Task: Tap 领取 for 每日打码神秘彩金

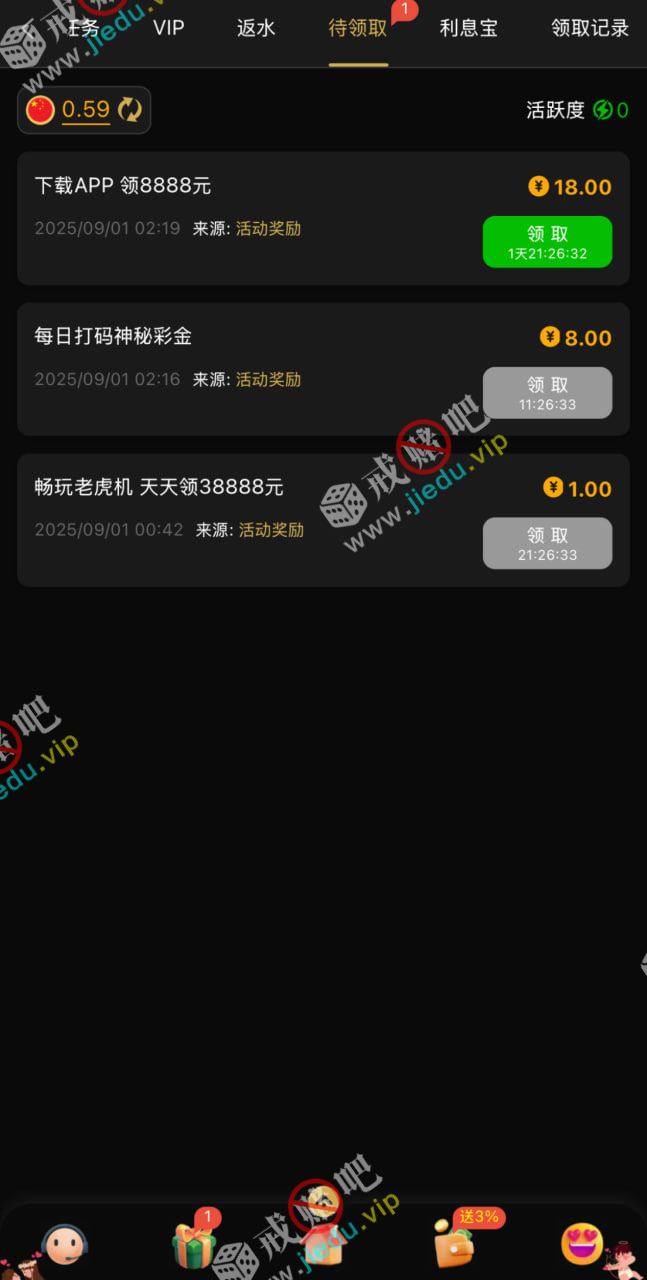Action: [547, 393]
